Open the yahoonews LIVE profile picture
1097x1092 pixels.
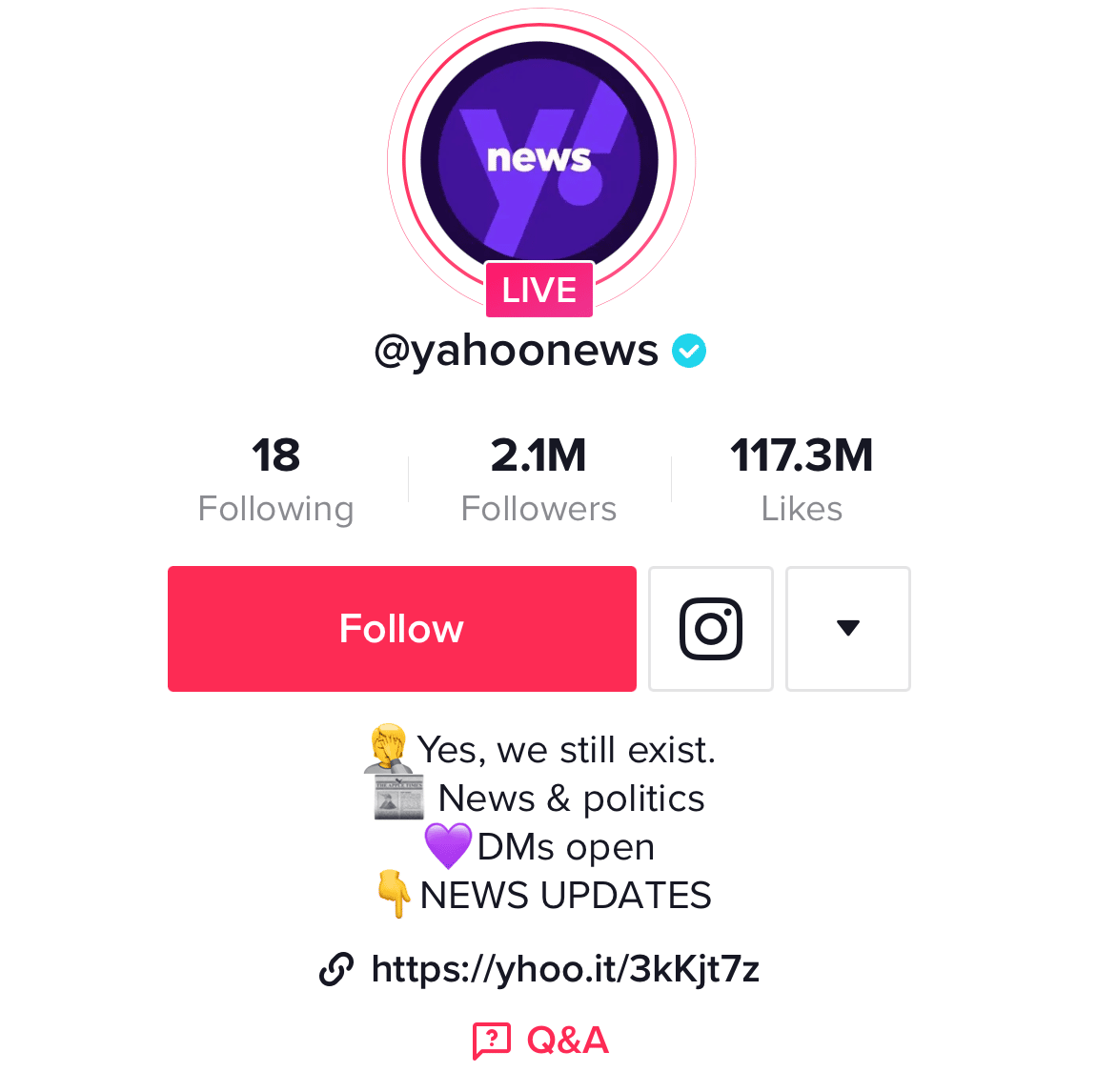click(539, 160)
